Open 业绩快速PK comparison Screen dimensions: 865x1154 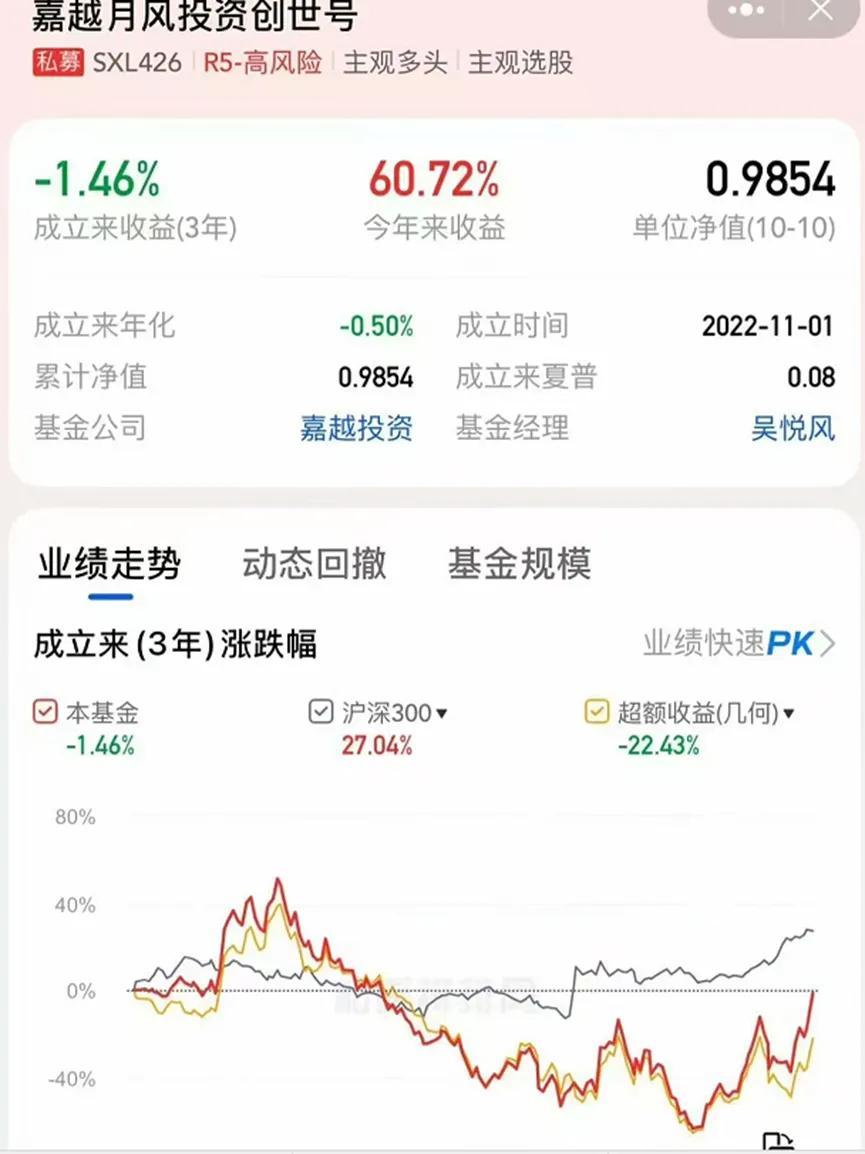738,643
